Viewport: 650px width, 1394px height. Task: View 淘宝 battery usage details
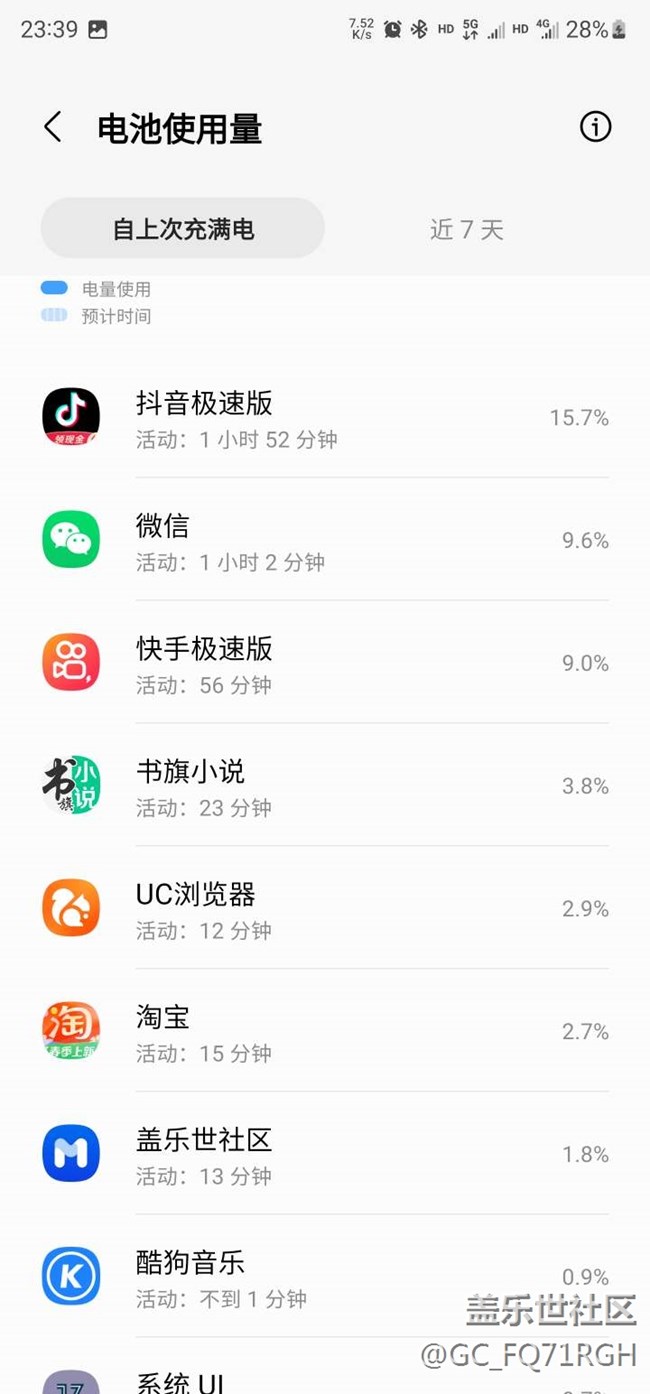click(x=325, y=1031)
